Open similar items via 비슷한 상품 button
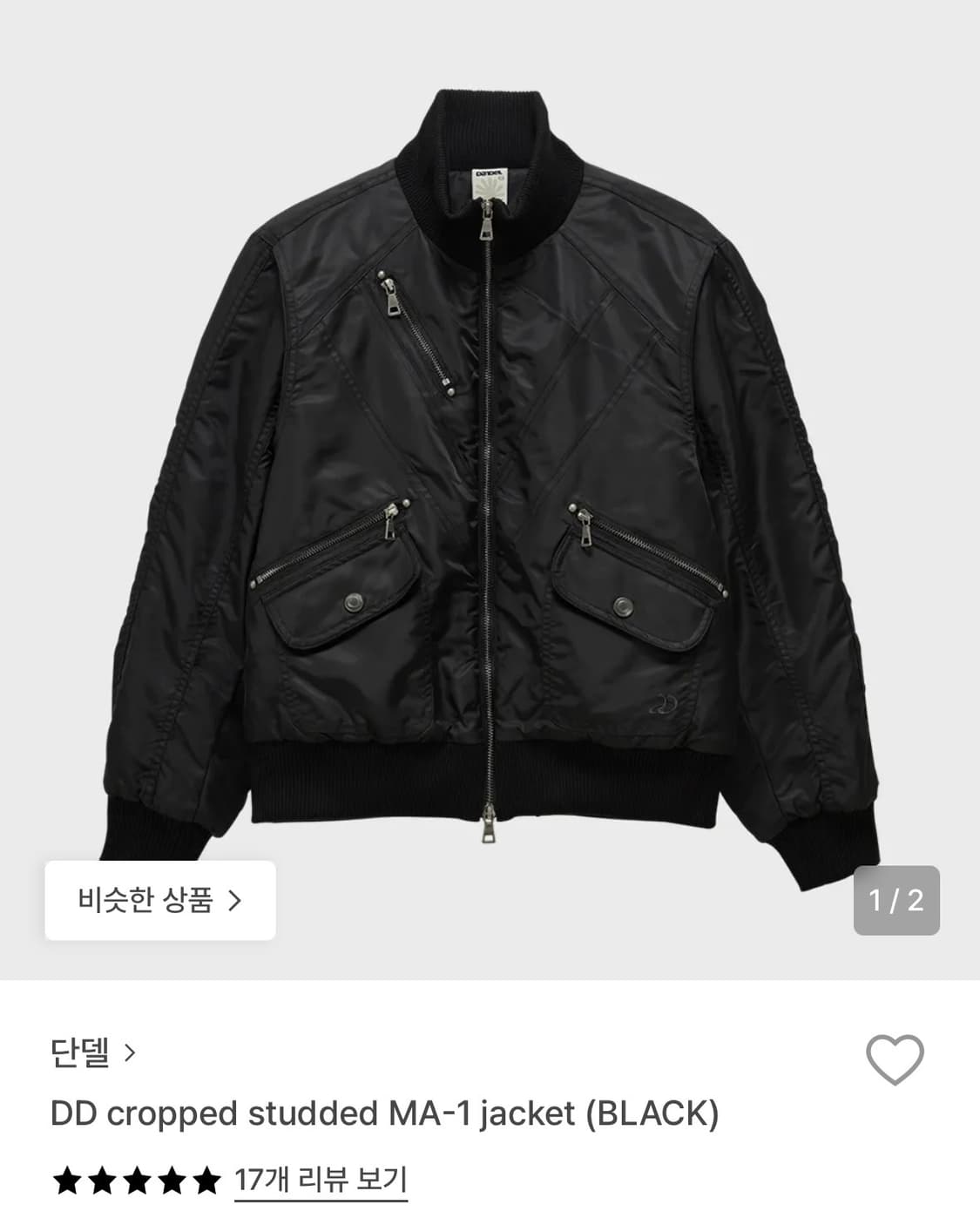Screen dimensions: 980x1225 (161, 902)
